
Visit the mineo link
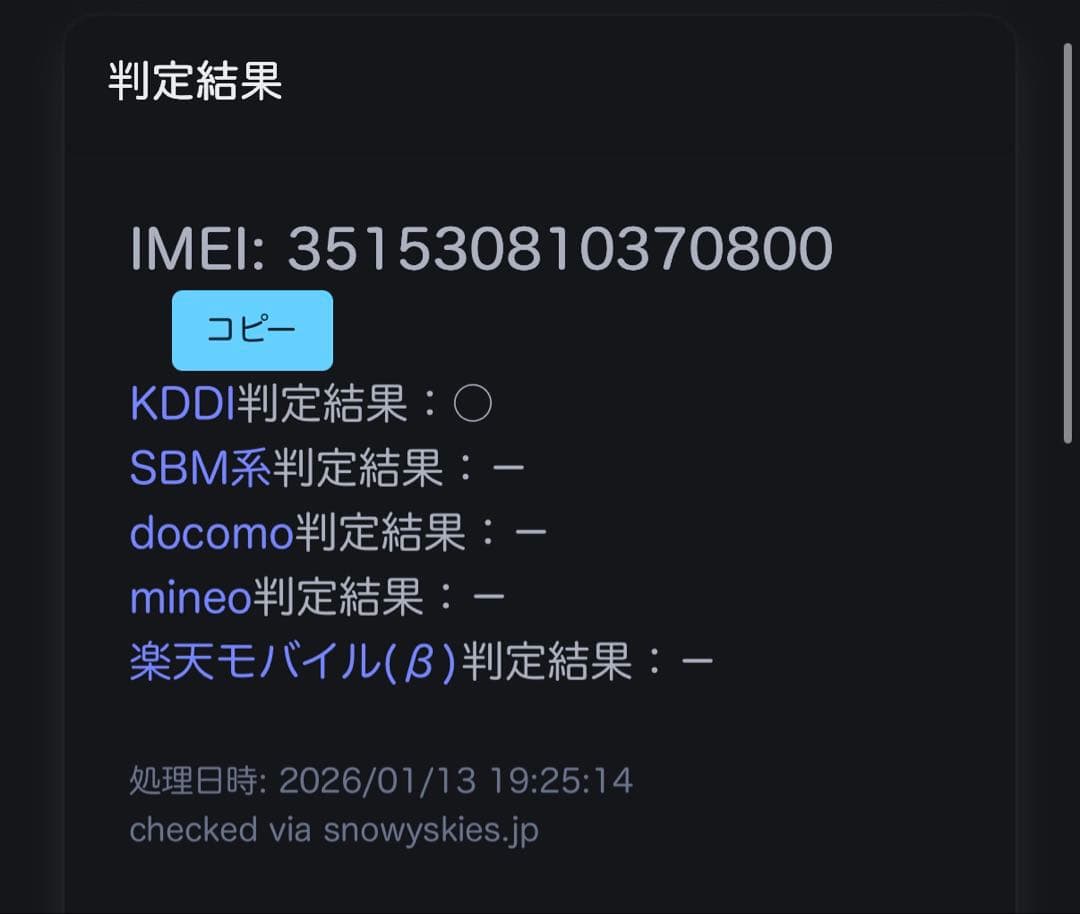point(190,598)
